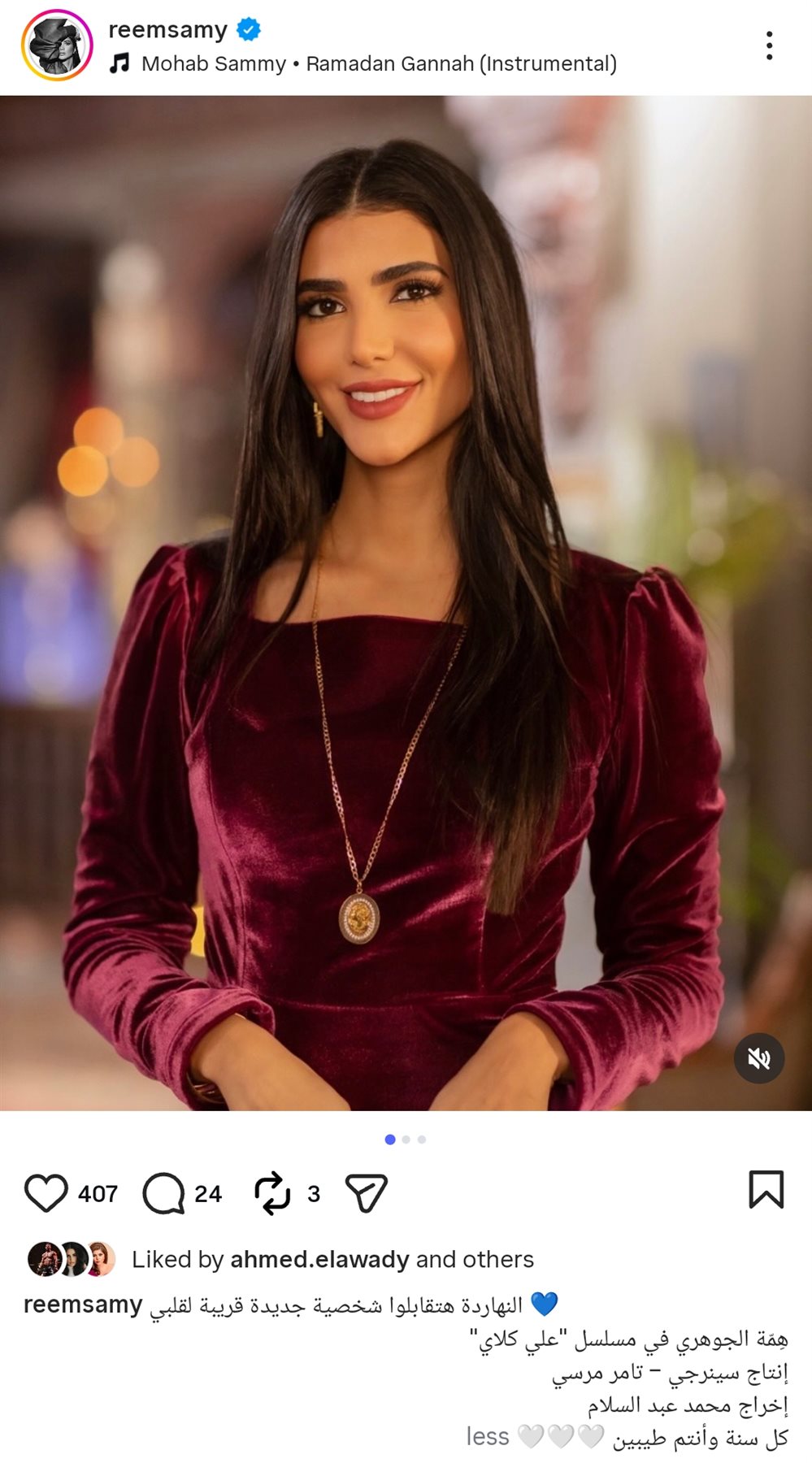The image size is (812, 1463).
Task: Open ahmed.elawady's profile from likes
Action: [319, 1259]
